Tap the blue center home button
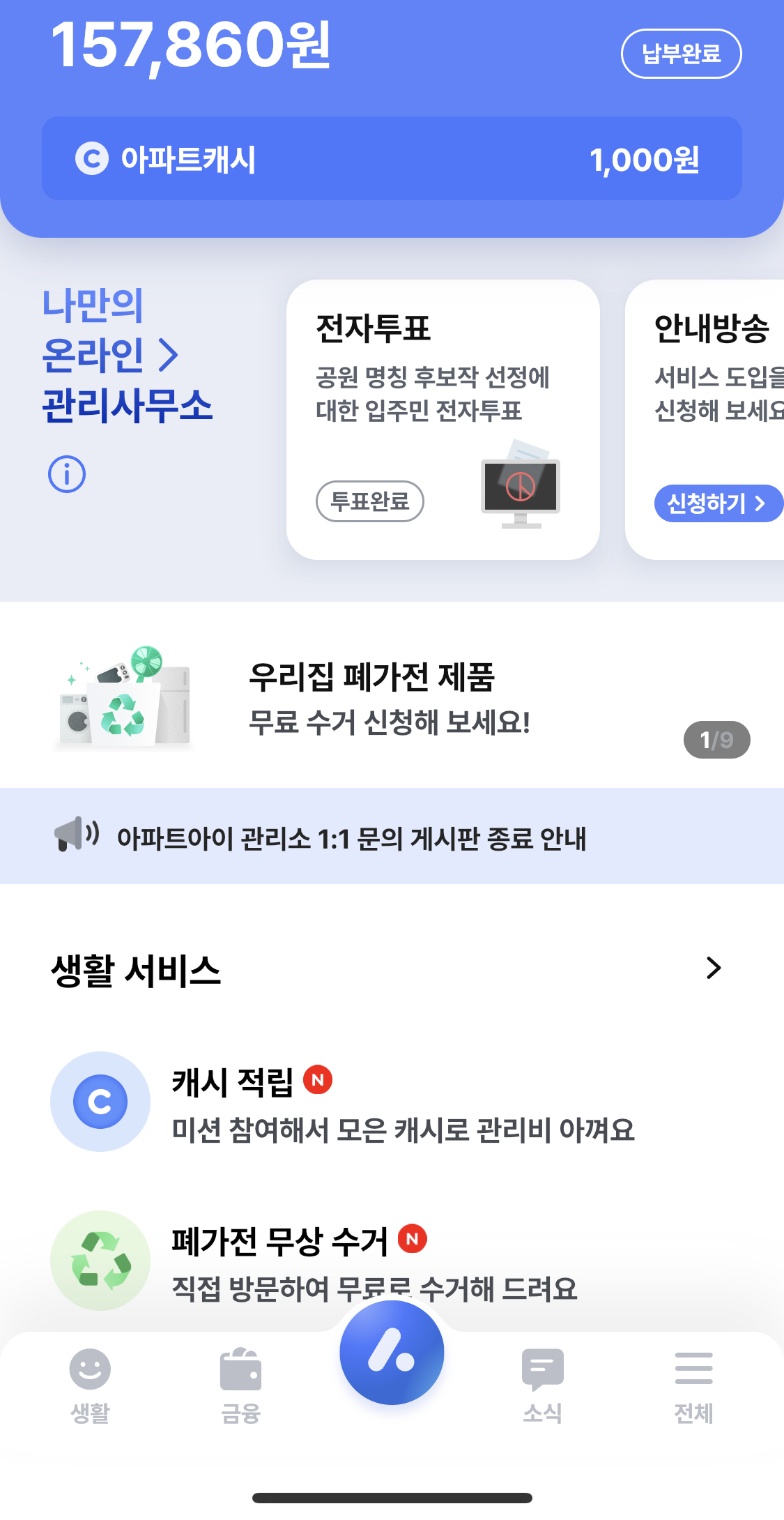Screen dimensions: 784x1520 point(392,1353)
